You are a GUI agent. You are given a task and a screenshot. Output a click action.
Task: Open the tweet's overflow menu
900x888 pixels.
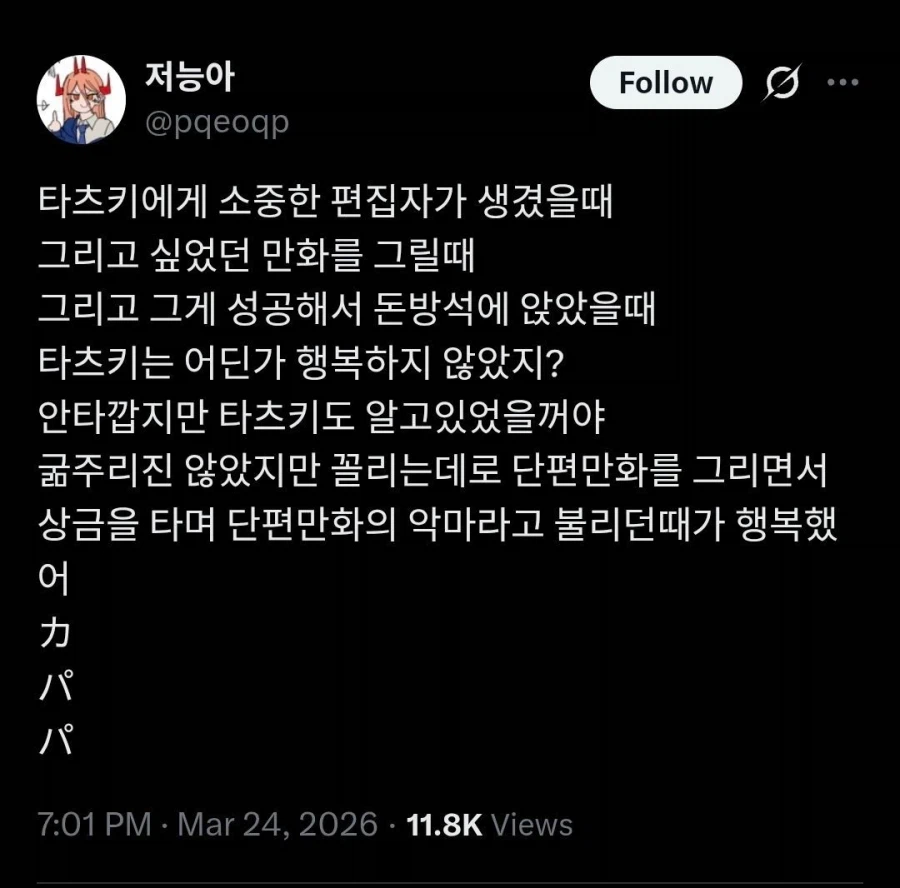coord(843,83)
